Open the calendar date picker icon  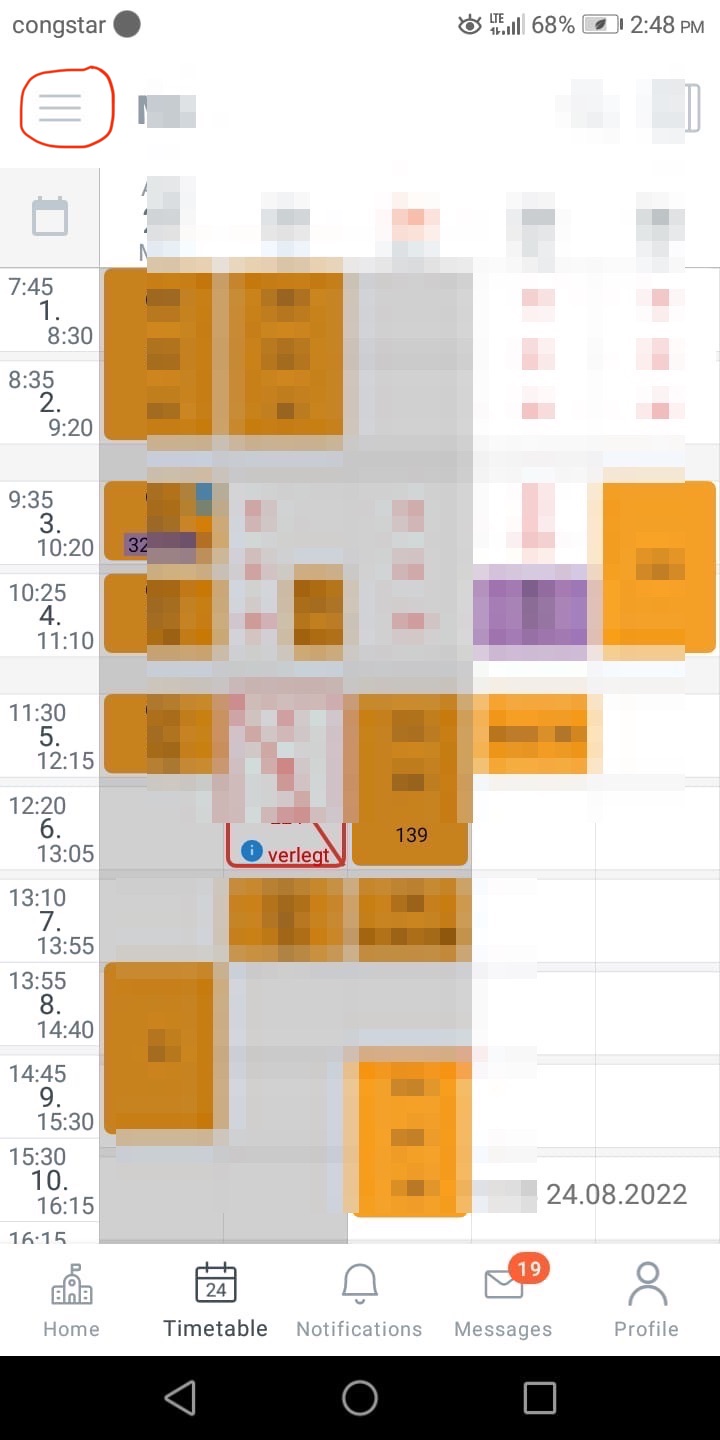click(50, 217)
